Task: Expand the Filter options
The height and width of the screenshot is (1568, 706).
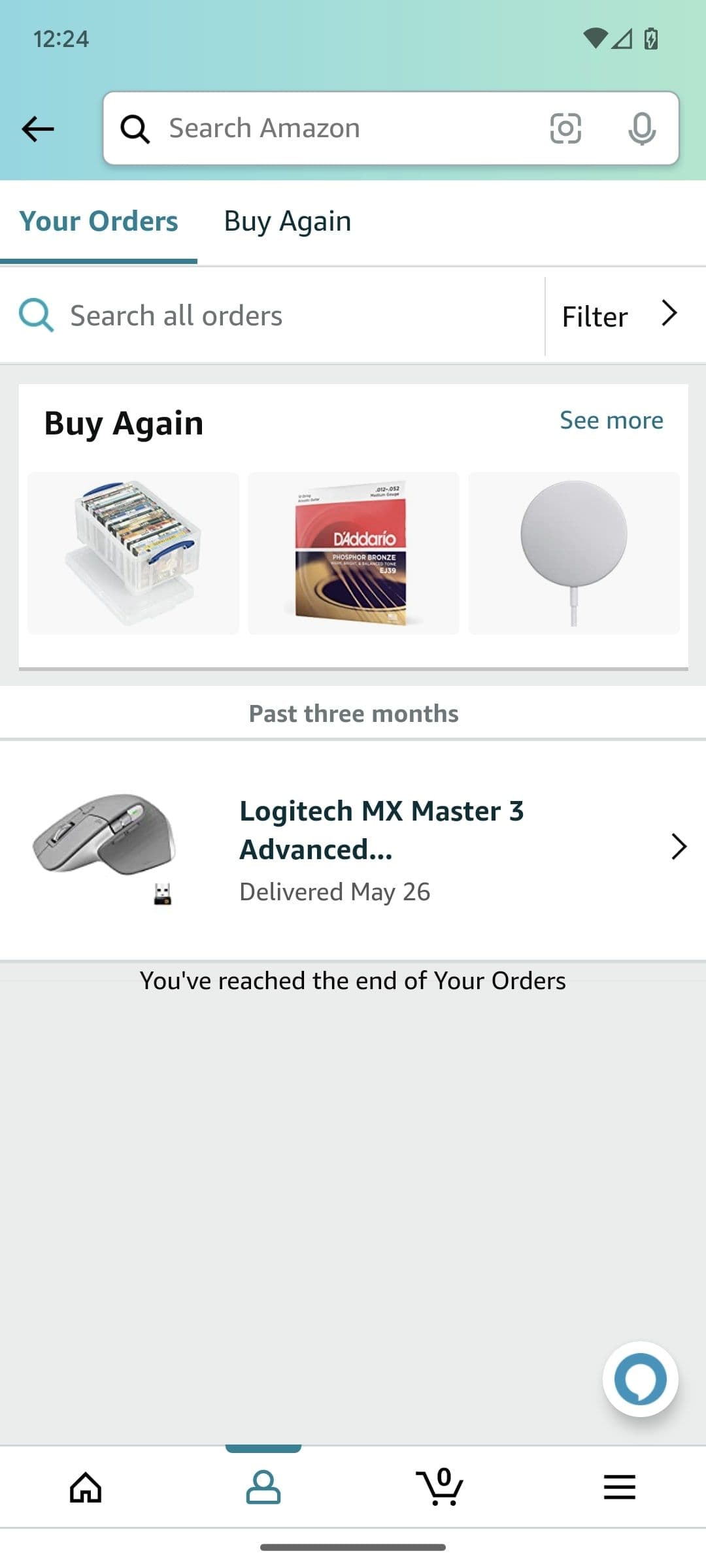Action: pos(594,316)
